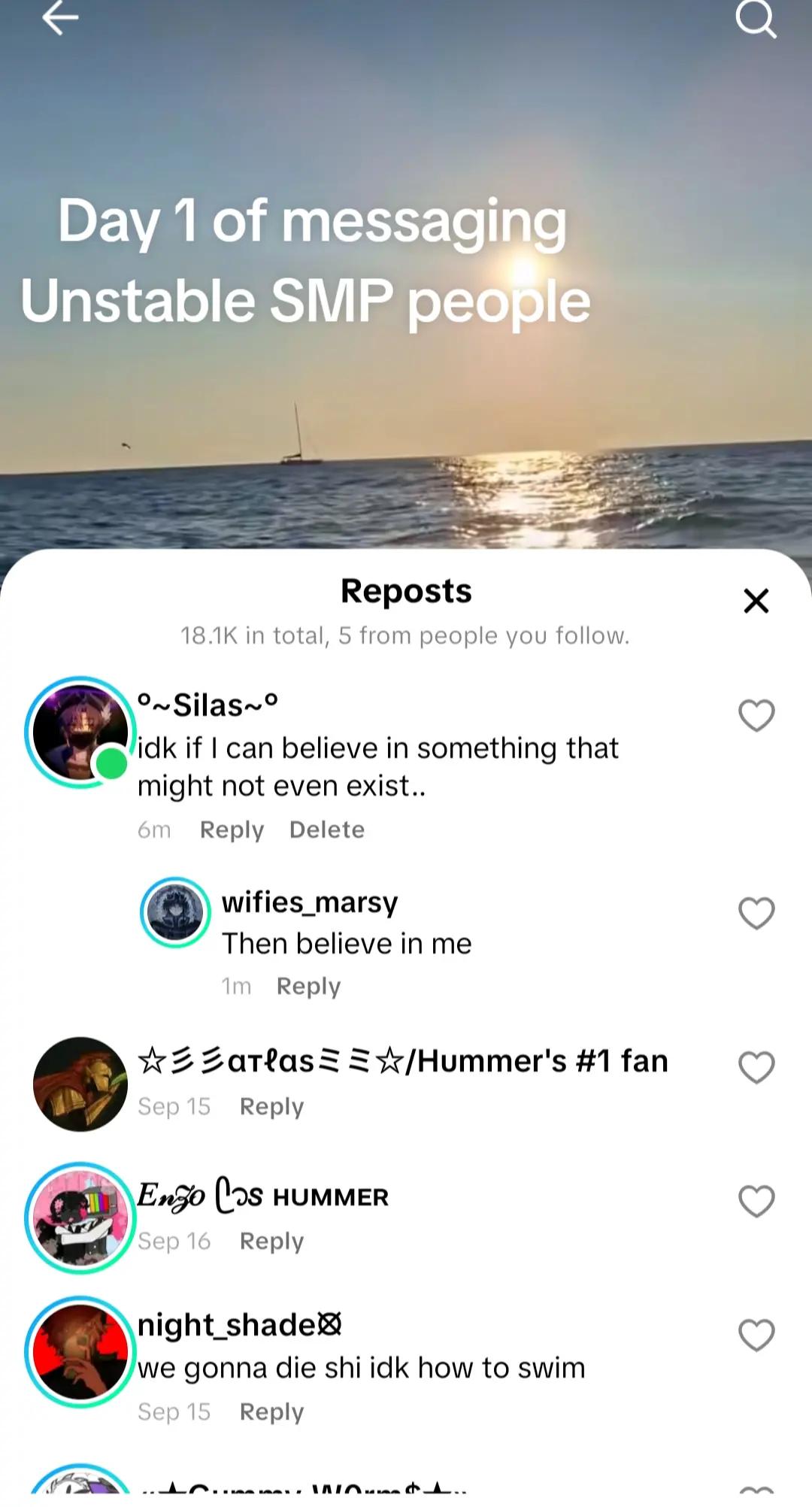Like wifies_marsy's reply

(756, 913)
